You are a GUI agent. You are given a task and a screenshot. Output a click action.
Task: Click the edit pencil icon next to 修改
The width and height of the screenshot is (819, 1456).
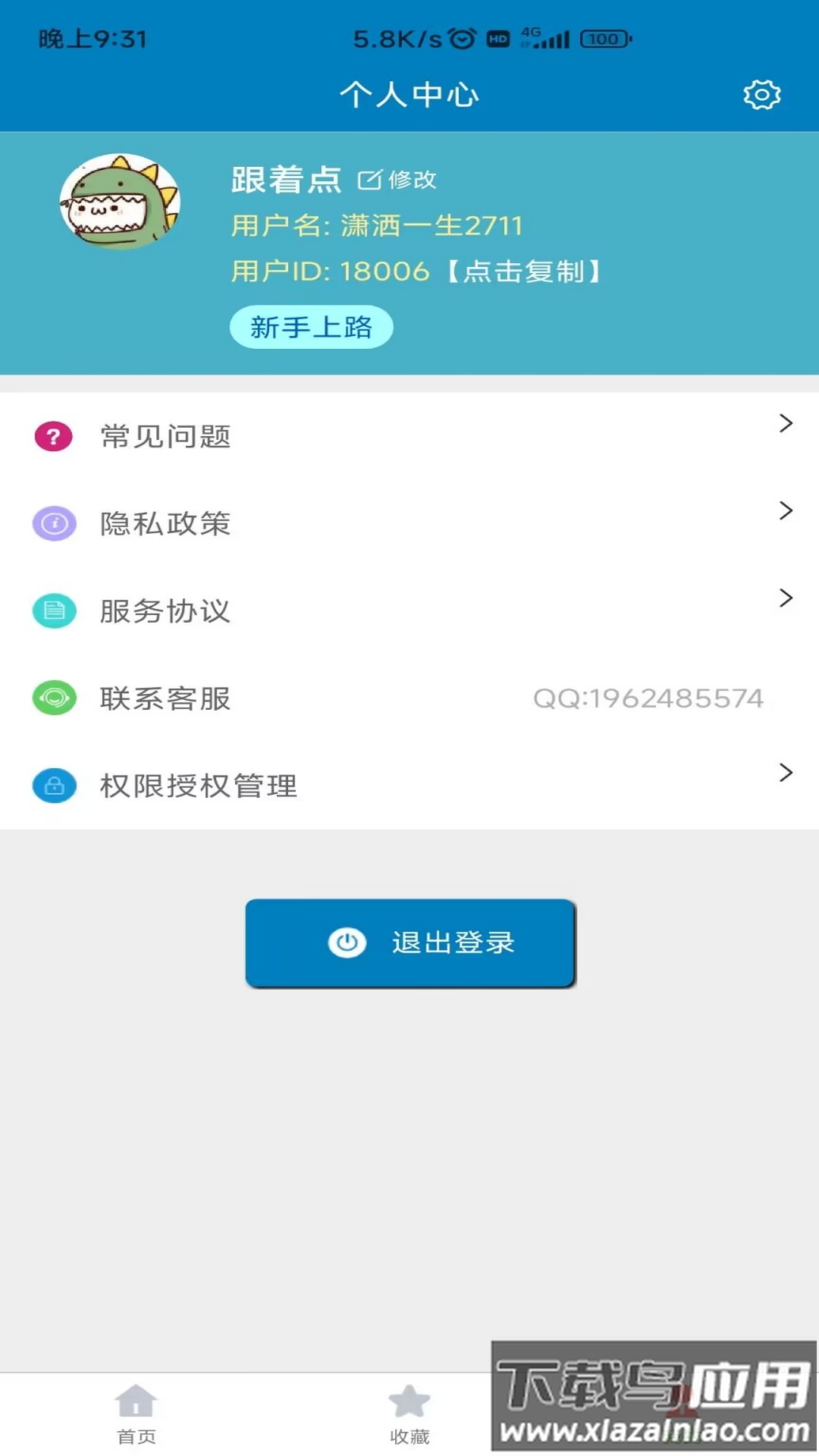pos(371,180)
